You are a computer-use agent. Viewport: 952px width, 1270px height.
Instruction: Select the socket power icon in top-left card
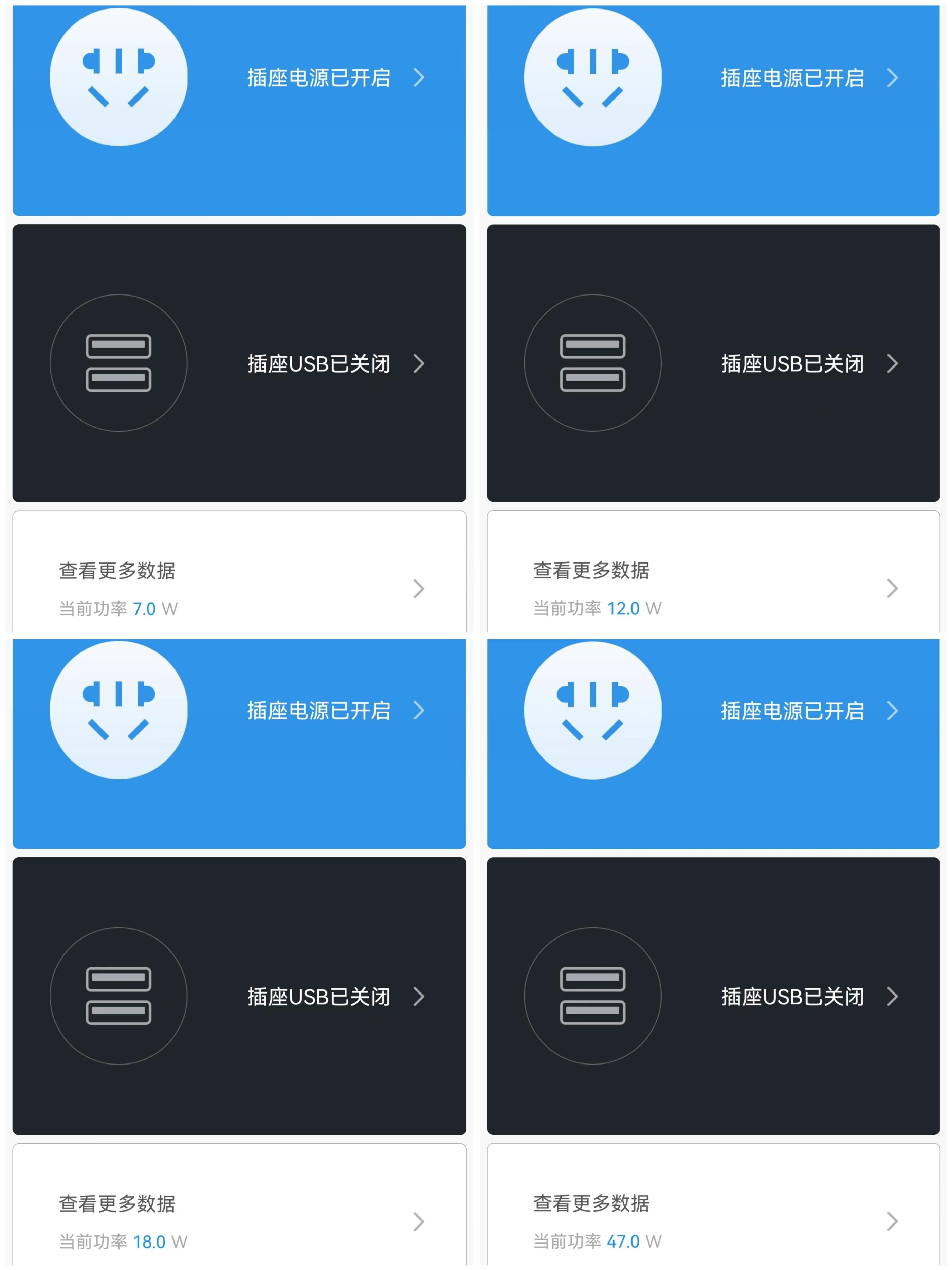(119, 77)
